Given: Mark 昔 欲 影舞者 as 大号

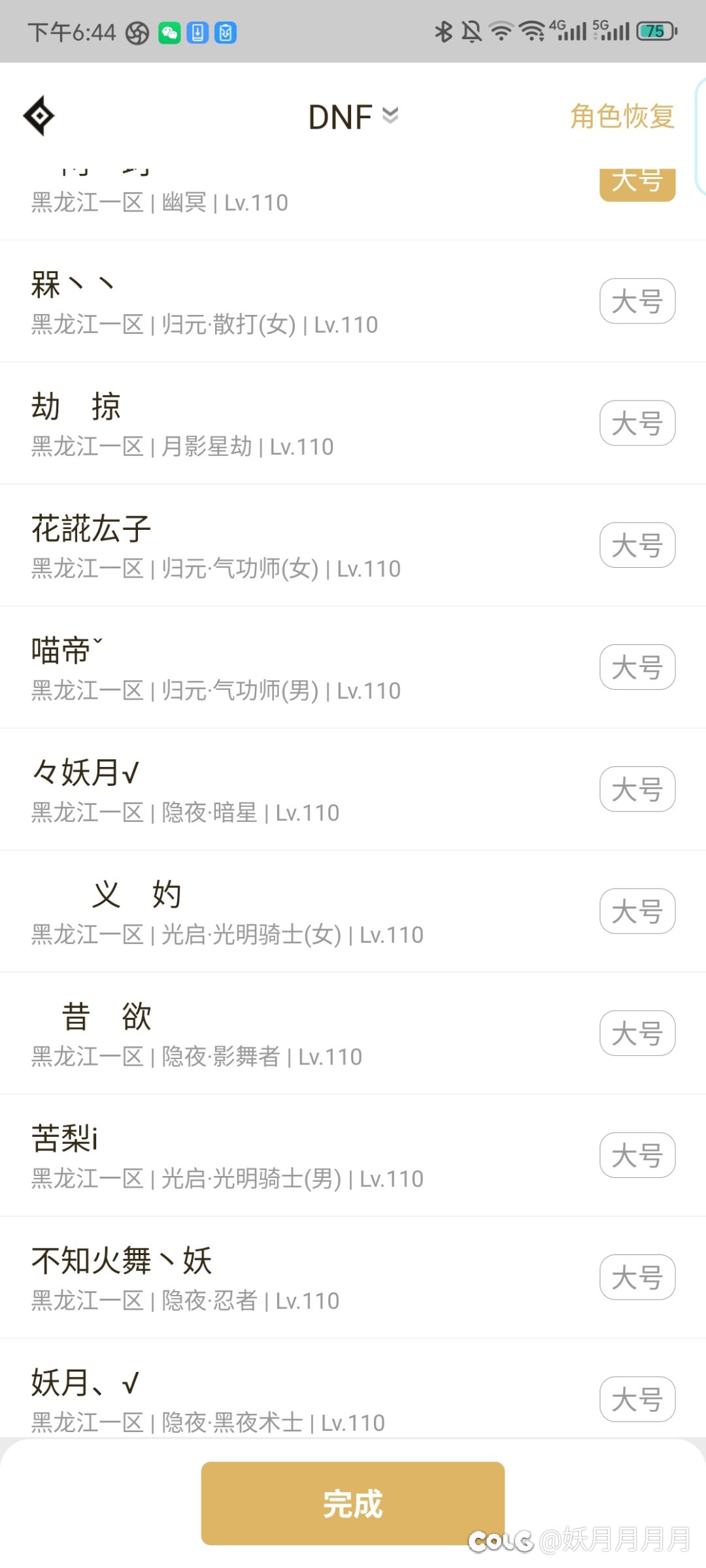Looking at the screenshot, I should (x=637, y=1034).
